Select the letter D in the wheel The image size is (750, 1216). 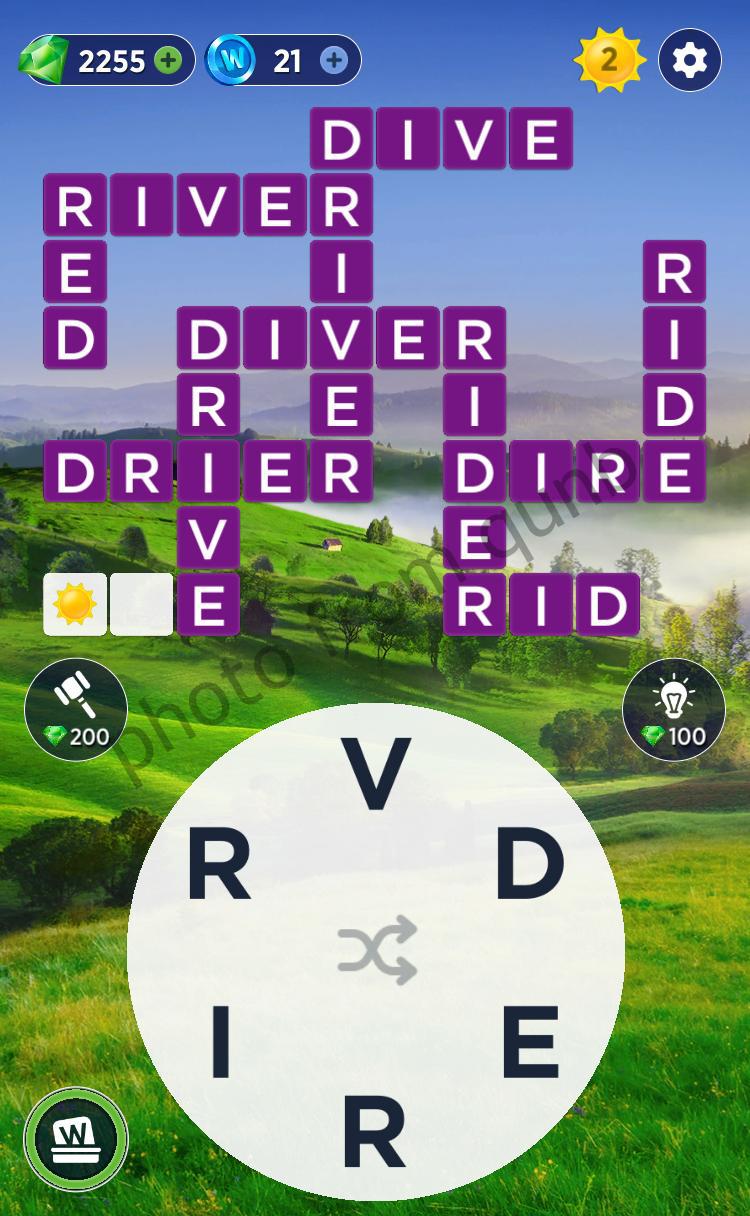[530, 865]
